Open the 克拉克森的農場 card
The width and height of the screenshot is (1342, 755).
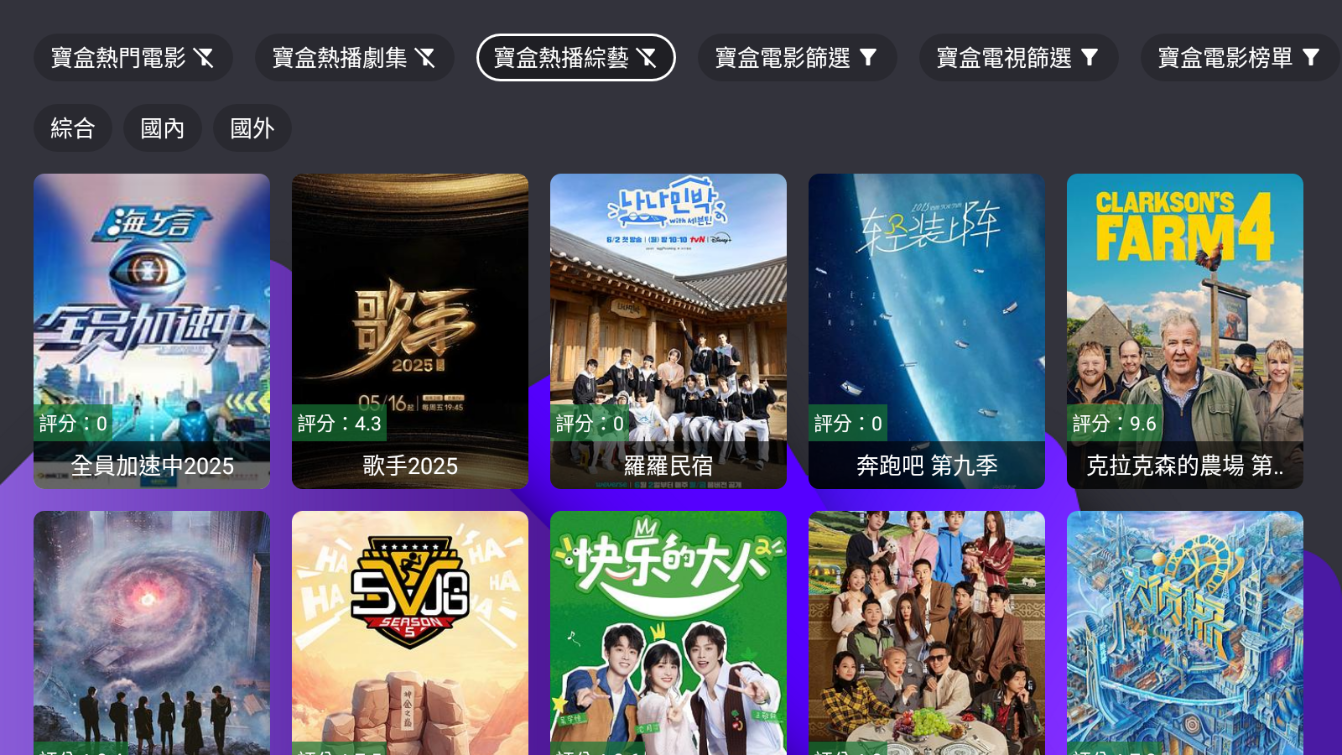point(1184,330)
